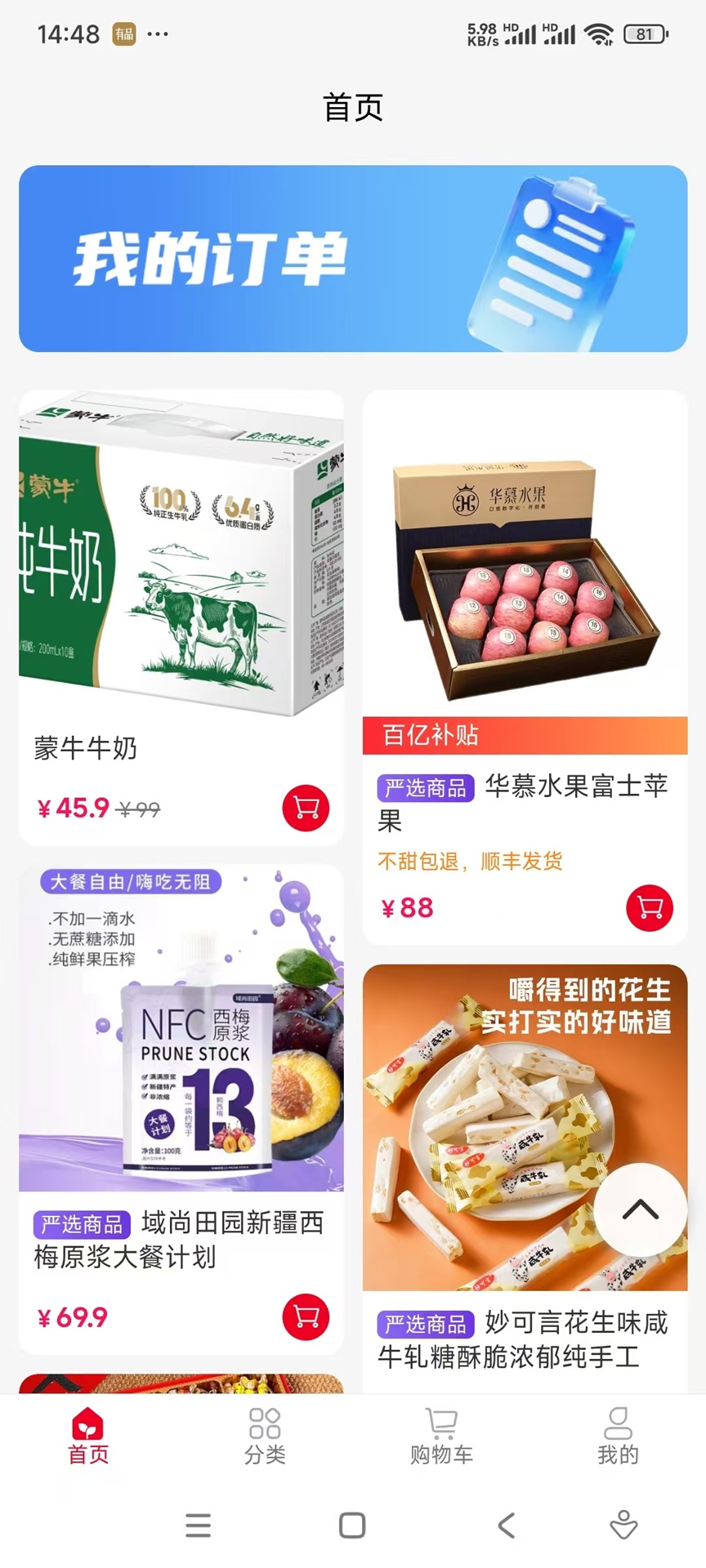Select the 分类 category icon
This screenshot has height=1568, width=706.
pyautogui.click(x=264, y=1423)
